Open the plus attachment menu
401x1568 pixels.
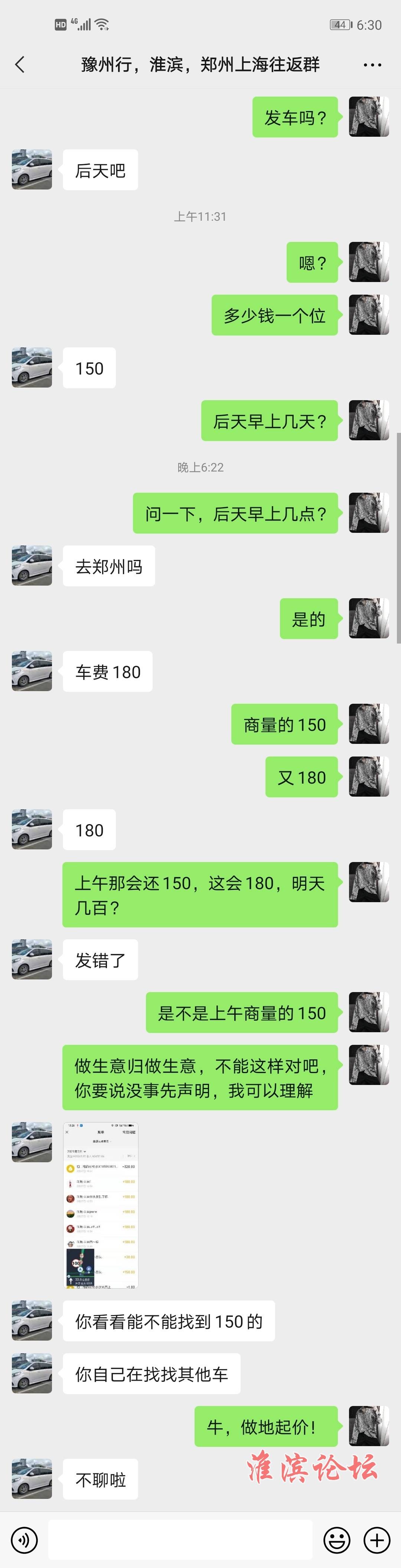[x=376, y=1540]
